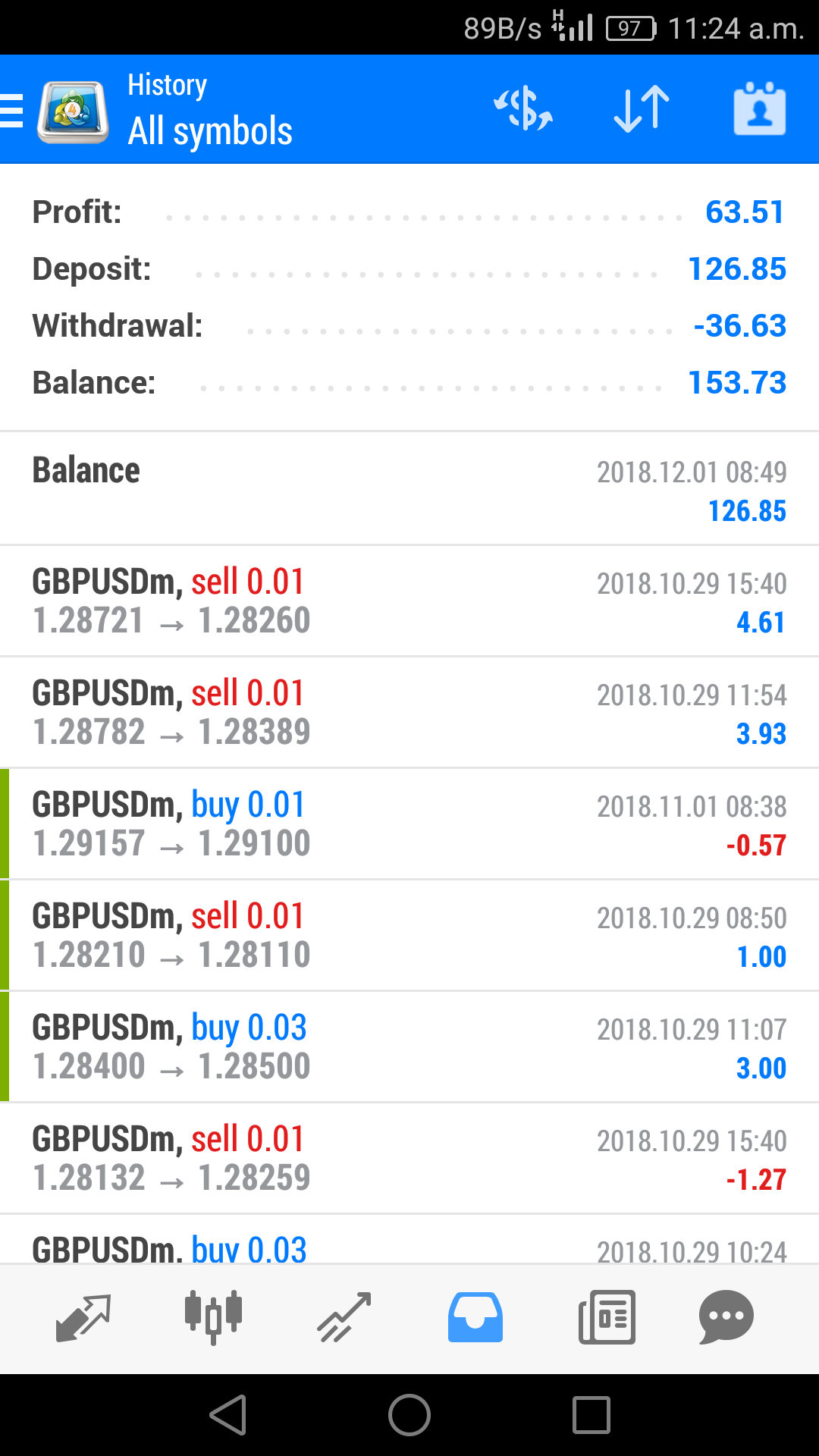
Task: Open the symbol filter icon
Action: pos(523,109)
